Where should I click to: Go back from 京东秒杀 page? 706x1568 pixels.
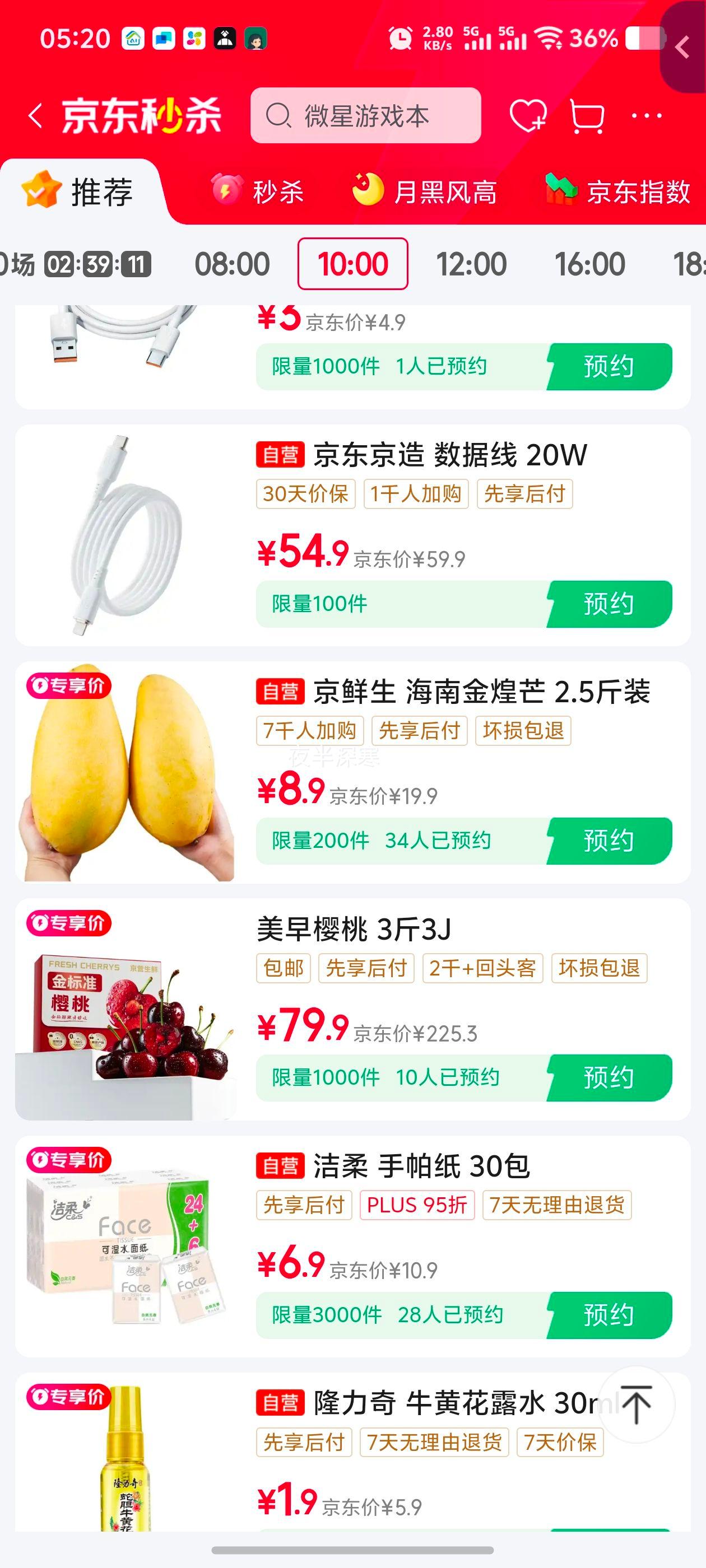tap(35, 116)
